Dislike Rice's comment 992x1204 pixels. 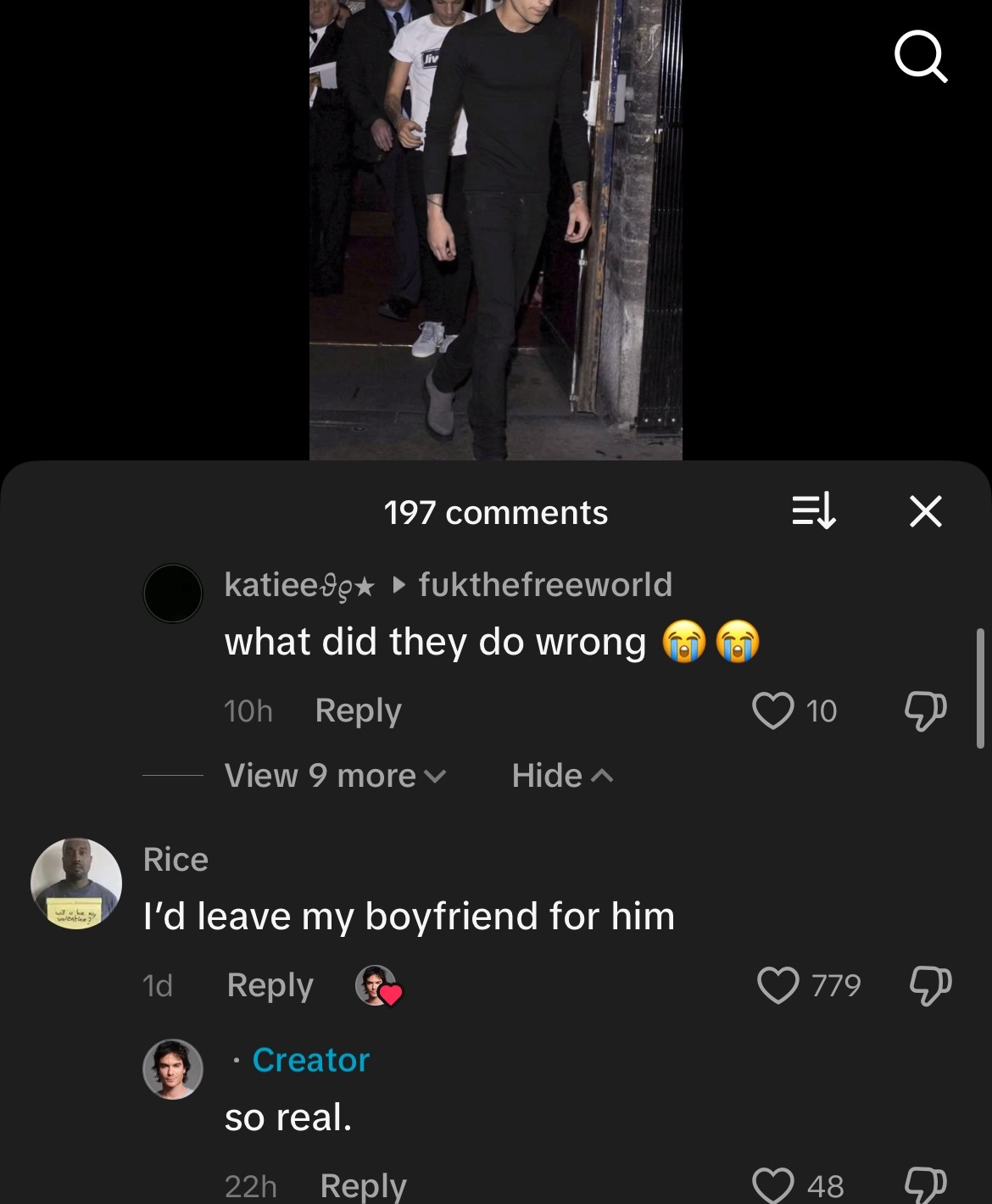click(930, 985)
